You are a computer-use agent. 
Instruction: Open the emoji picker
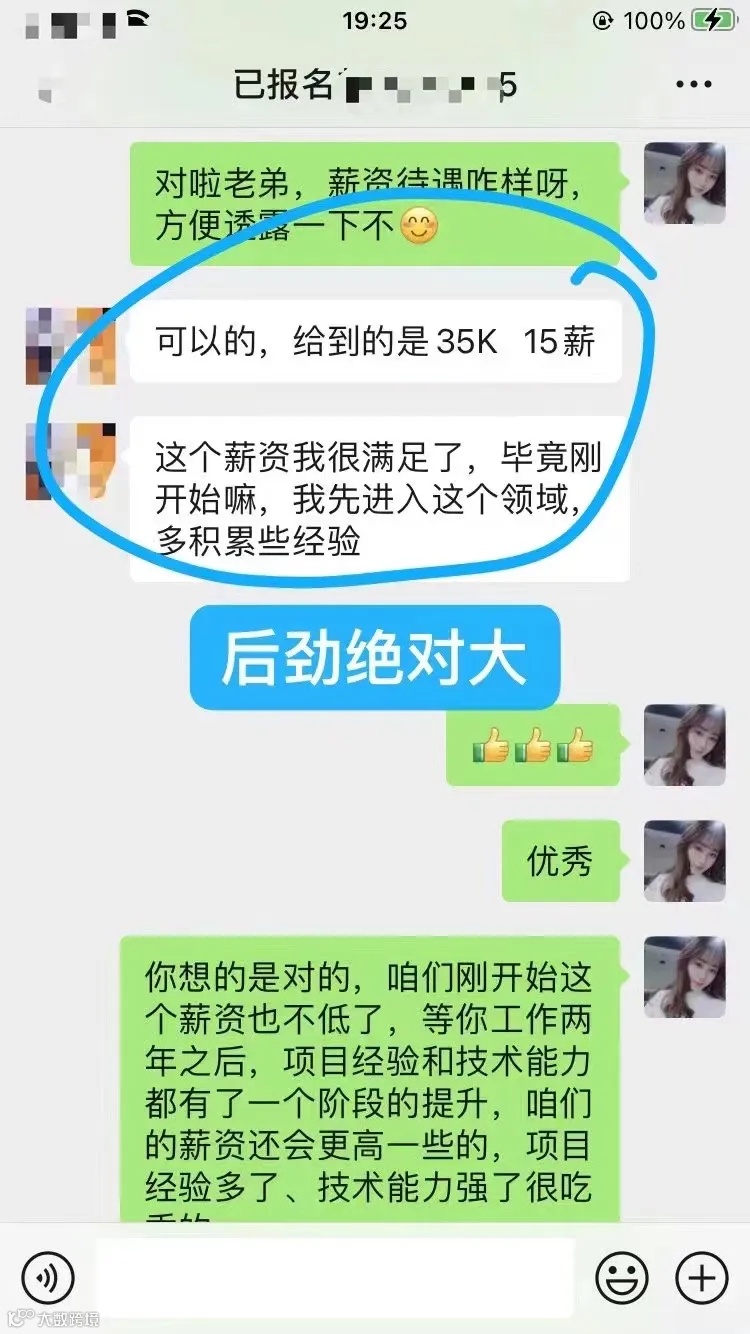pyautogui.click(x=622, y=1277)
